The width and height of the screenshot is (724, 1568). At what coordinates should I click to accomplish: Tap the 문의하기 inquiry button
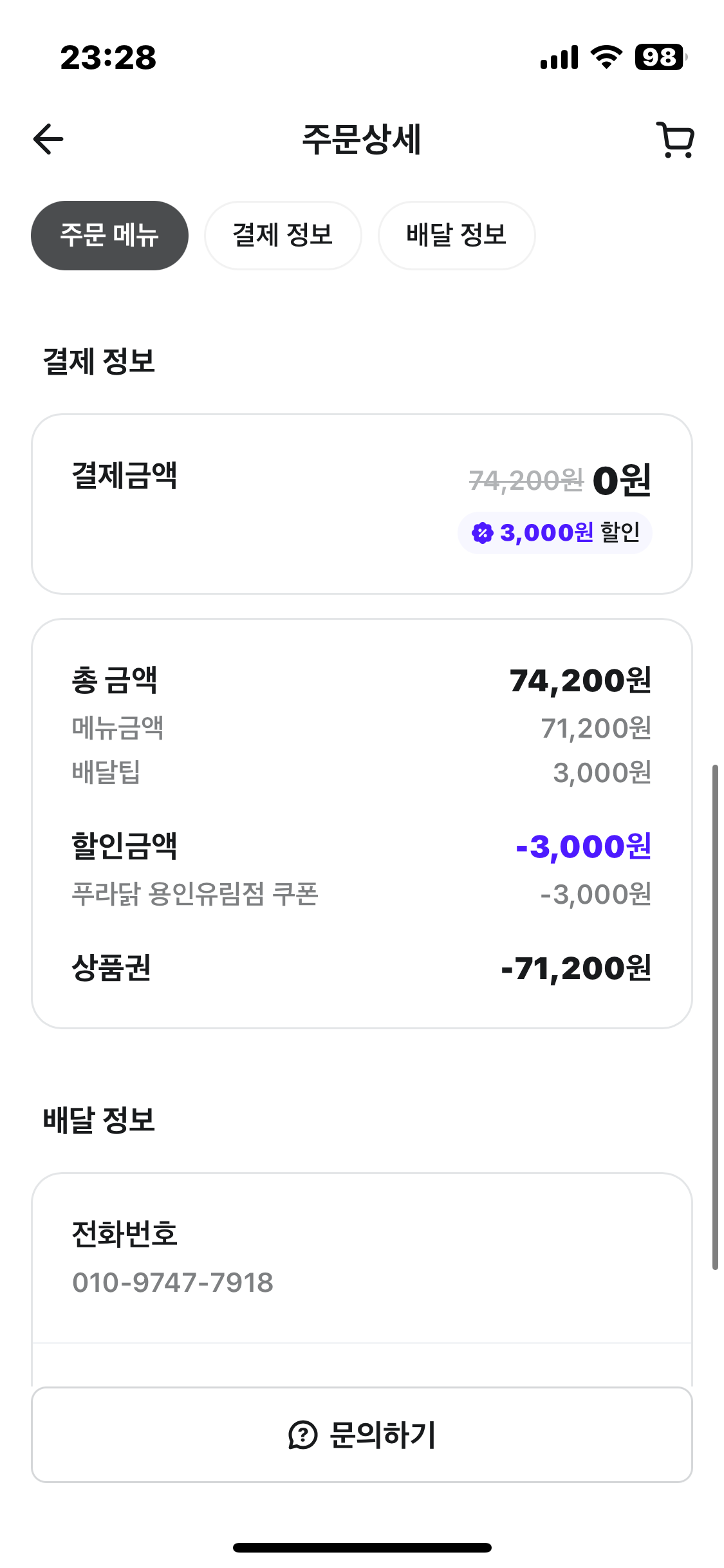[362, 1435]
